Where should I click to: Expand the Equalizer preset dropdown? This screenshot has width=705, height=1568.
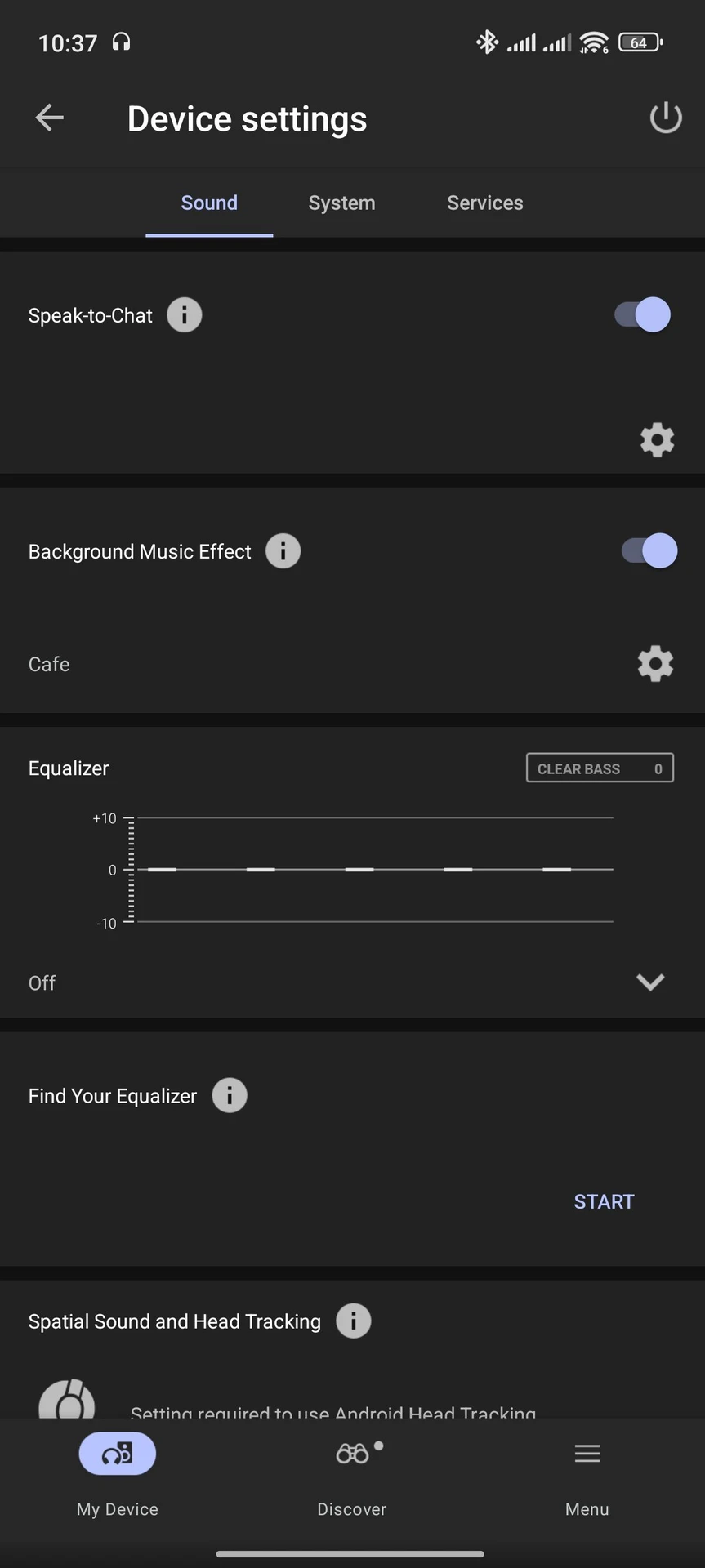(650, 982)
